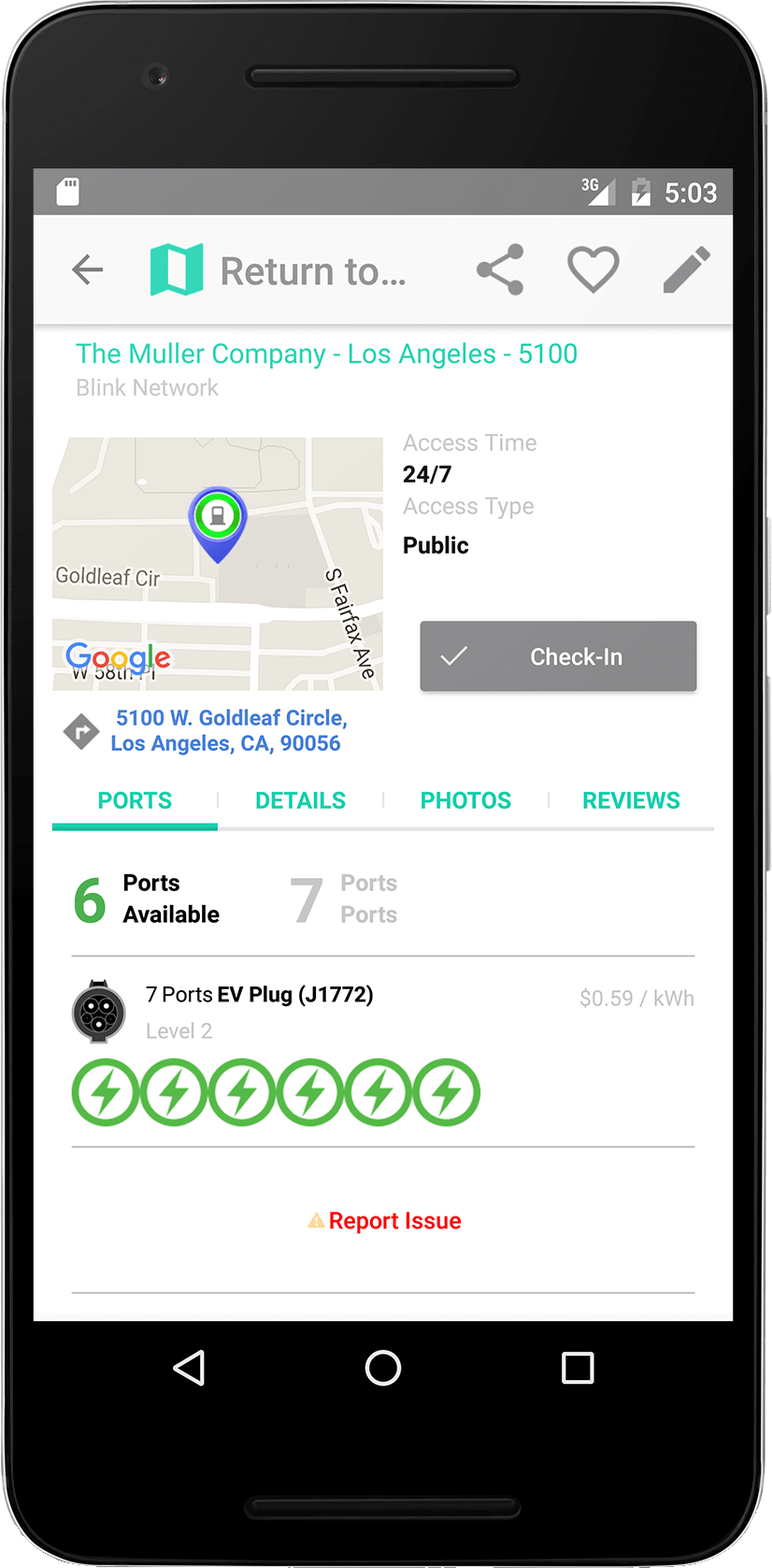Add station to favorites with heart icon
Image resolution: width=772 pixels, height=1568 pixels.
point(593,270)
